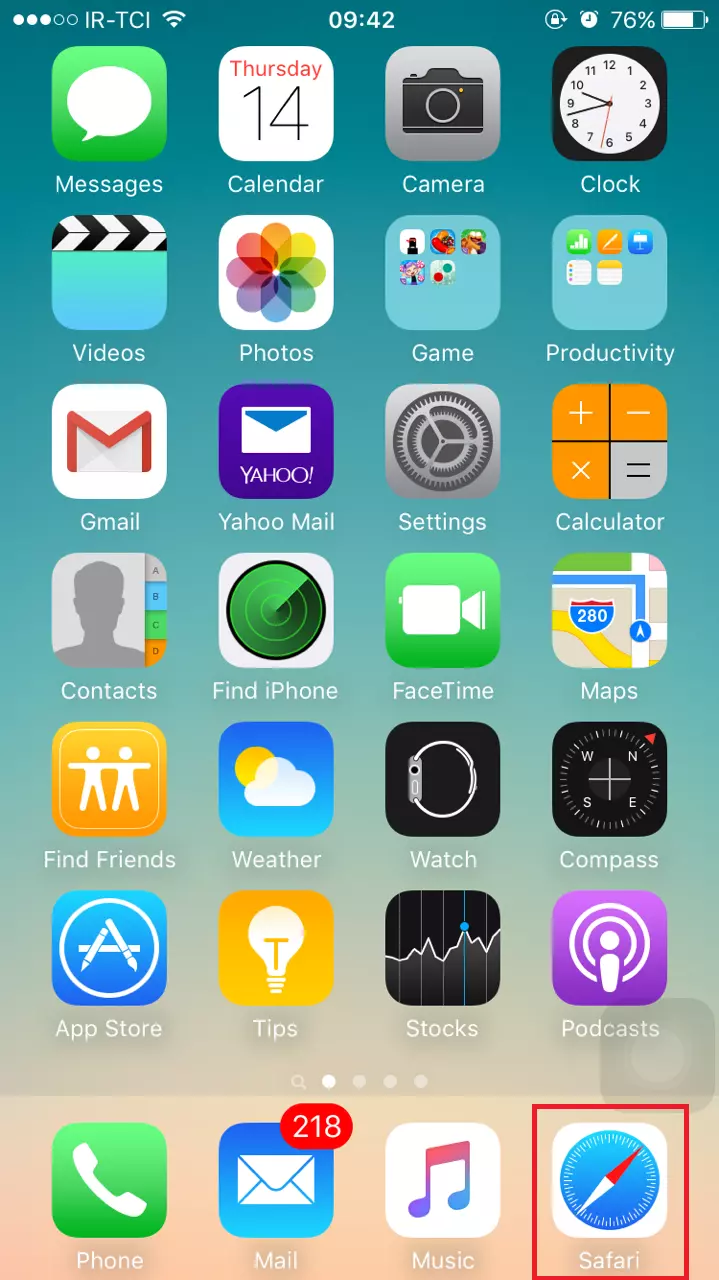Start the FaceTime app

coord(443,610)
